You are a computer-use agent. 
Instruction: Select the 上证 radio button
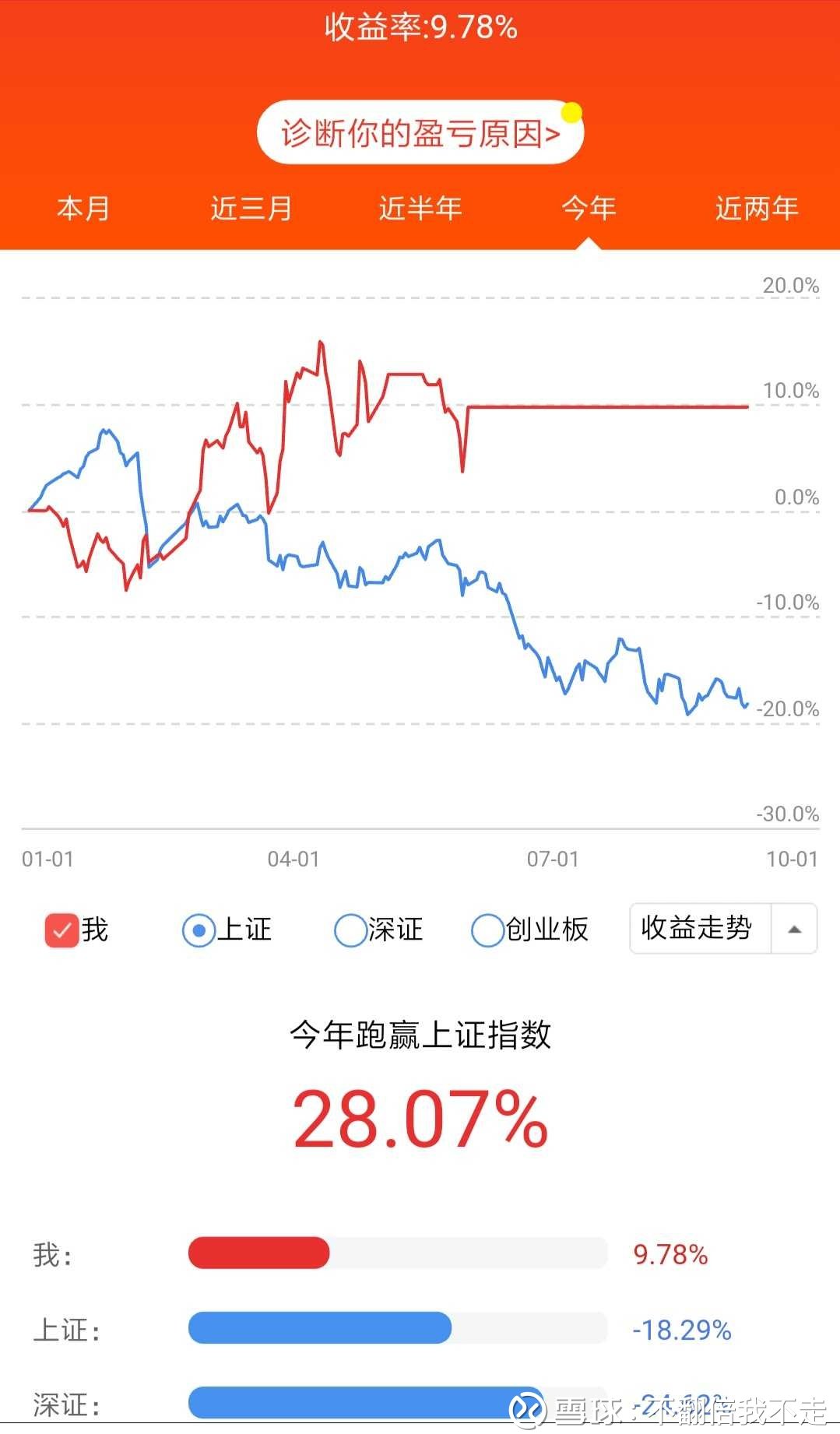[x=199, y=930]
